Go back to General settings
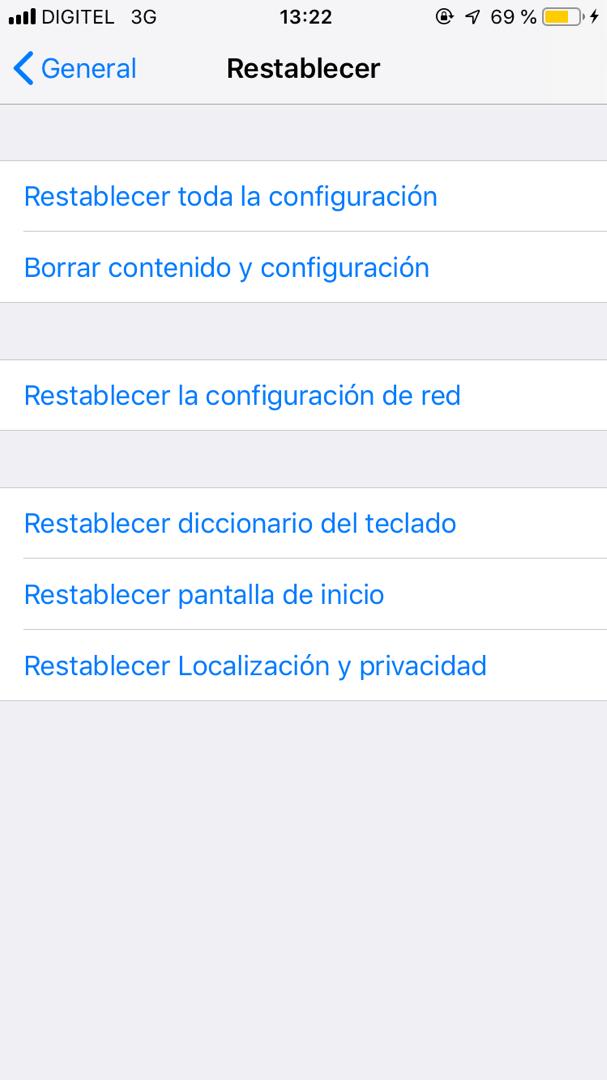The width and height of the screenshot is (607, 1080). [x=75, y=69]
